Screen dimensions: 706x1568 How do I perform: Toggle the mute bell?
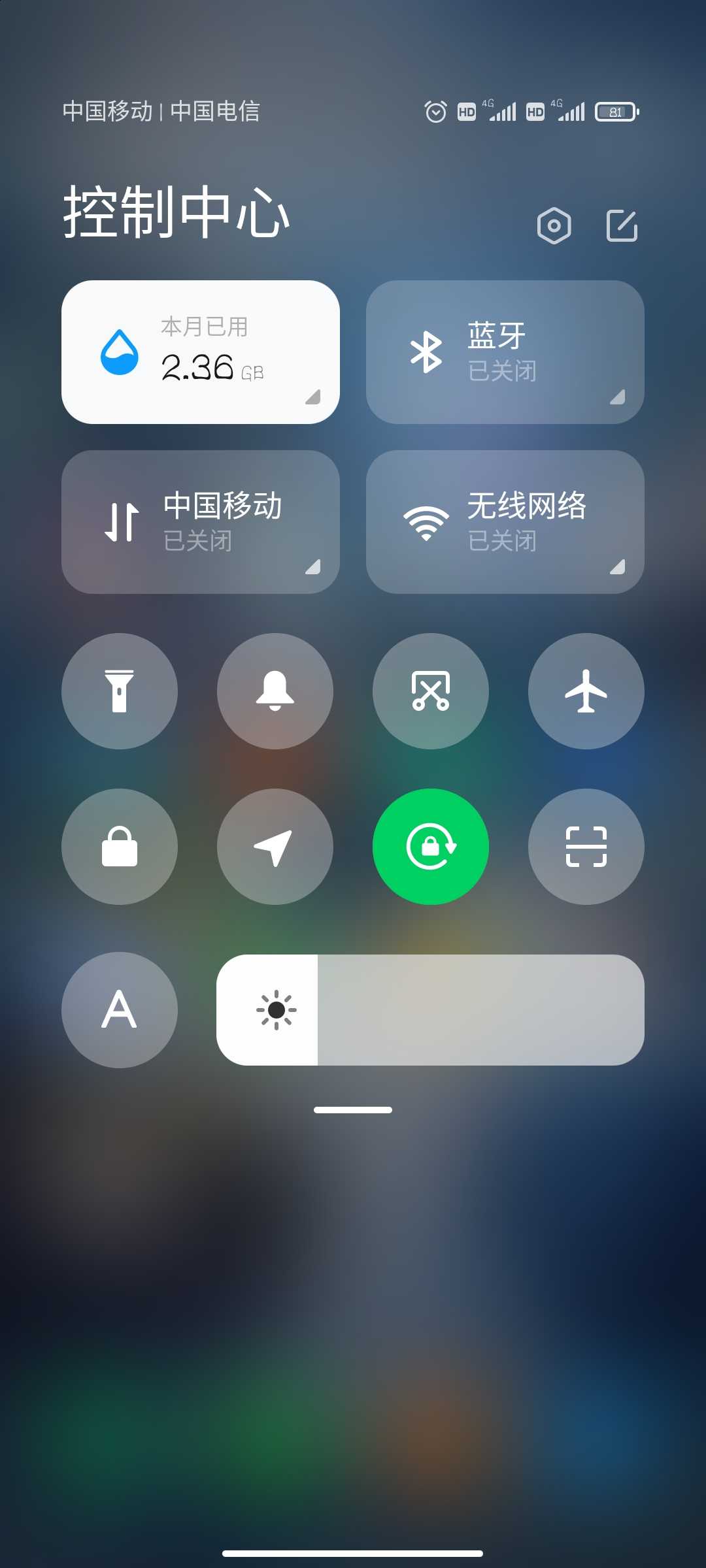pyautogui.click(x=275, y=691)
